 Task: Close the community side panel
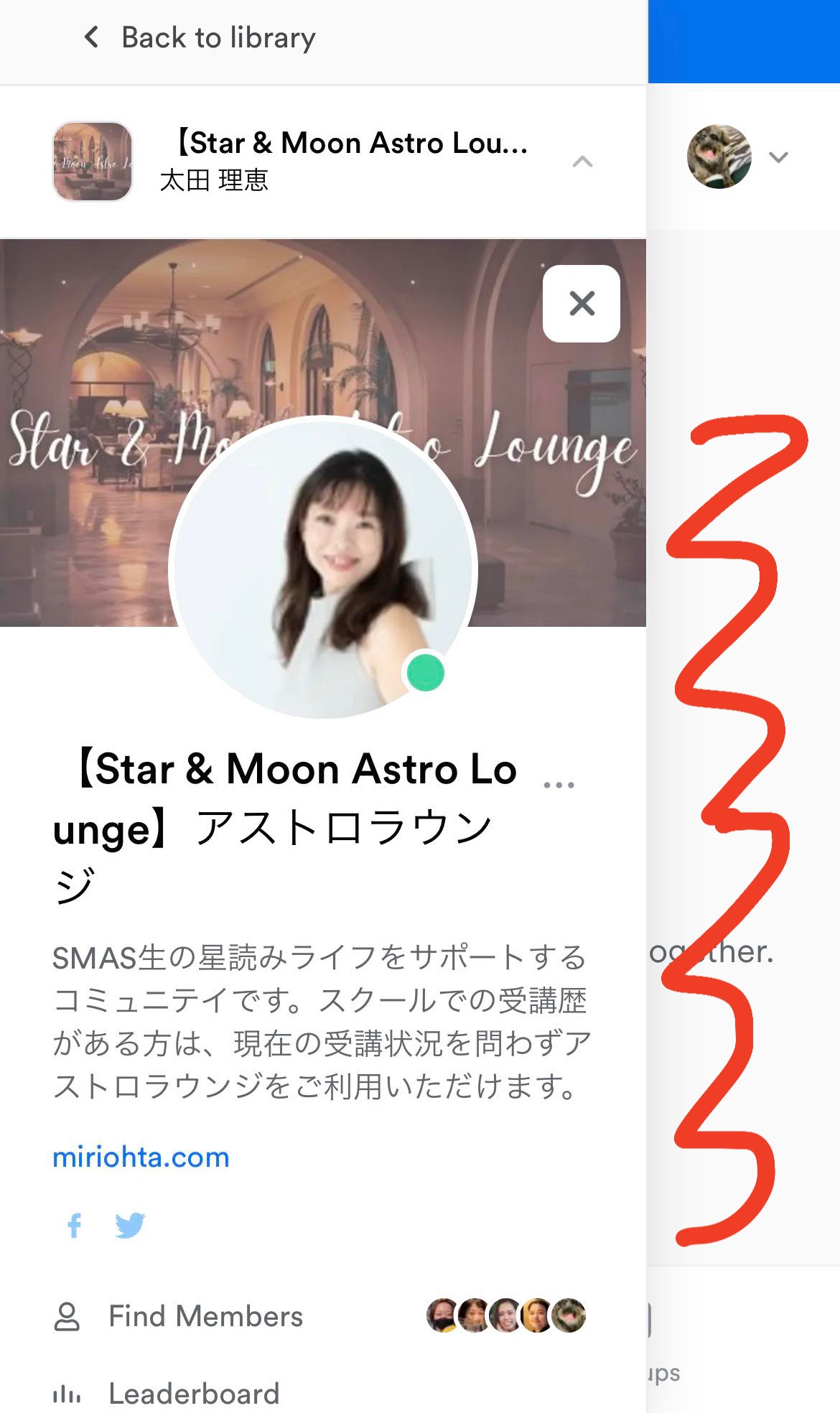point(582,304)
